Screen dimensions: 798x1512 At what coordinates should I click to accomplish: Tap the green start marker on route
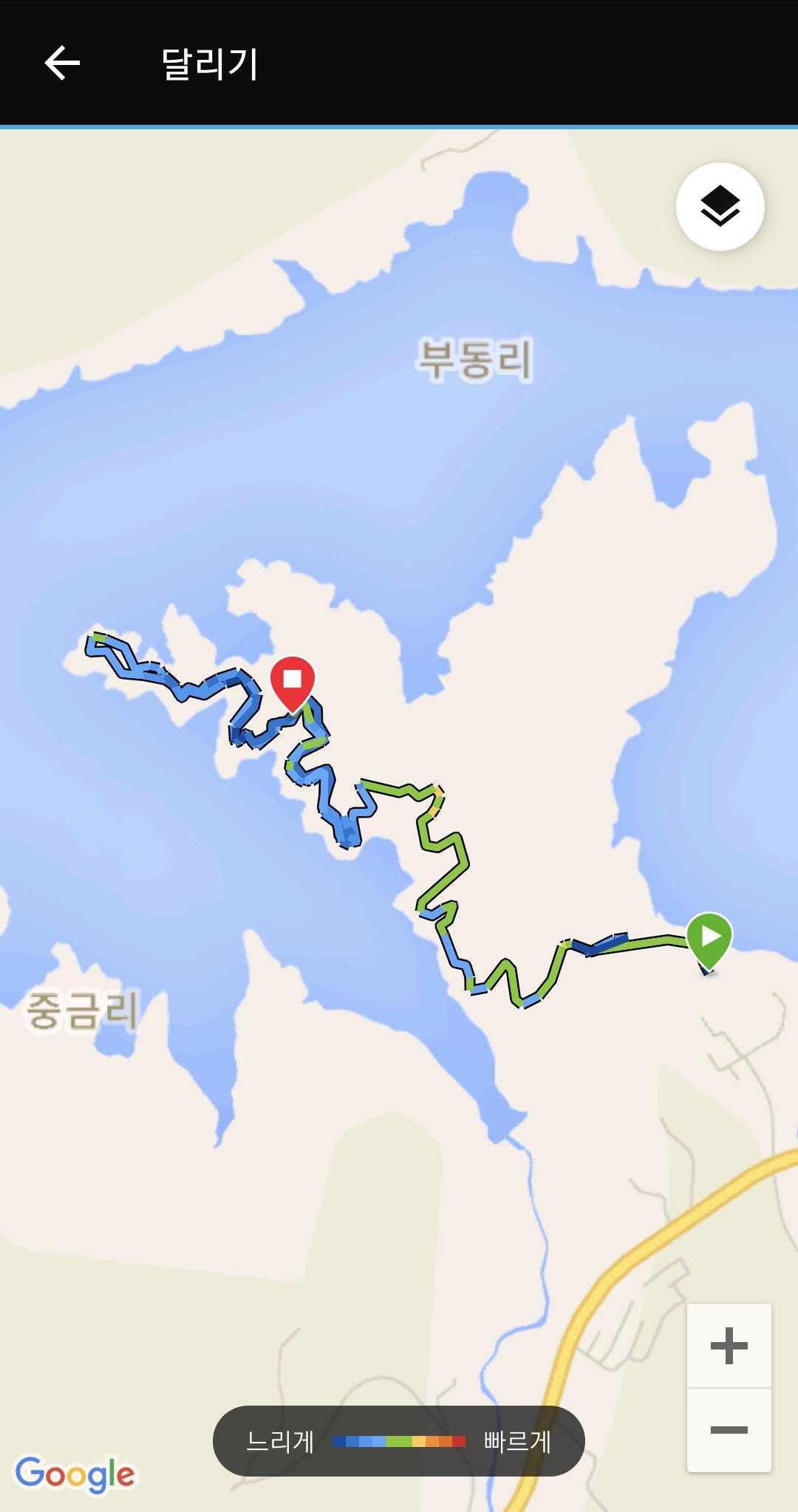click(709, 938)
